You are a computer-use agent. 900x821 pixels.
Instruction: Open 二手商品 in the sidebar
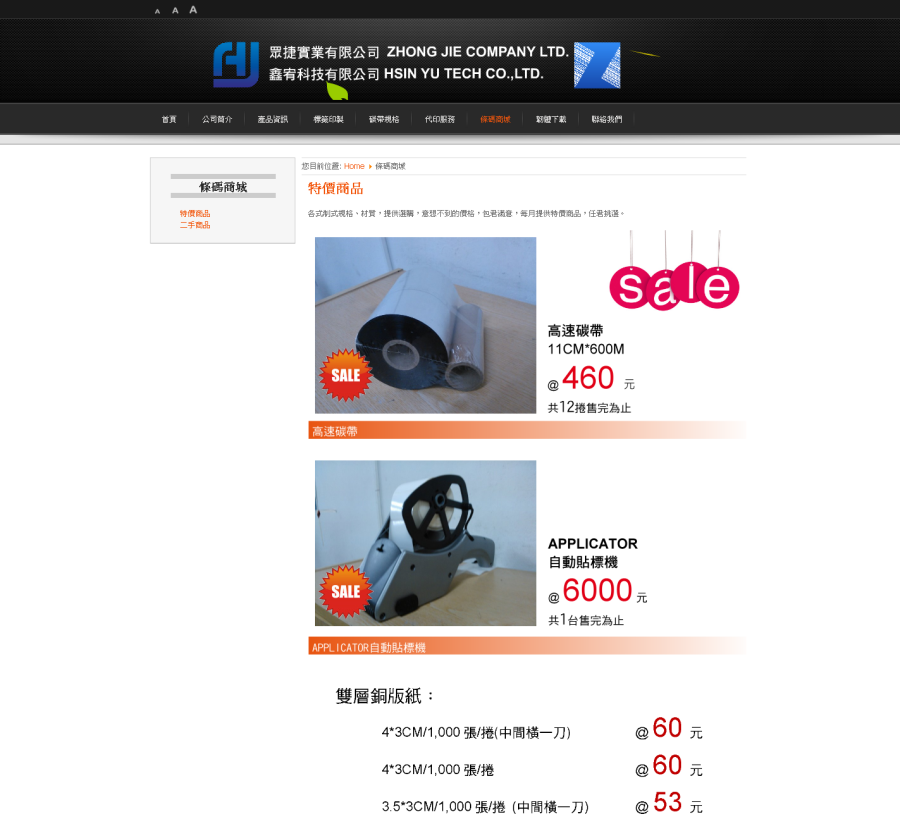point(195,225)
